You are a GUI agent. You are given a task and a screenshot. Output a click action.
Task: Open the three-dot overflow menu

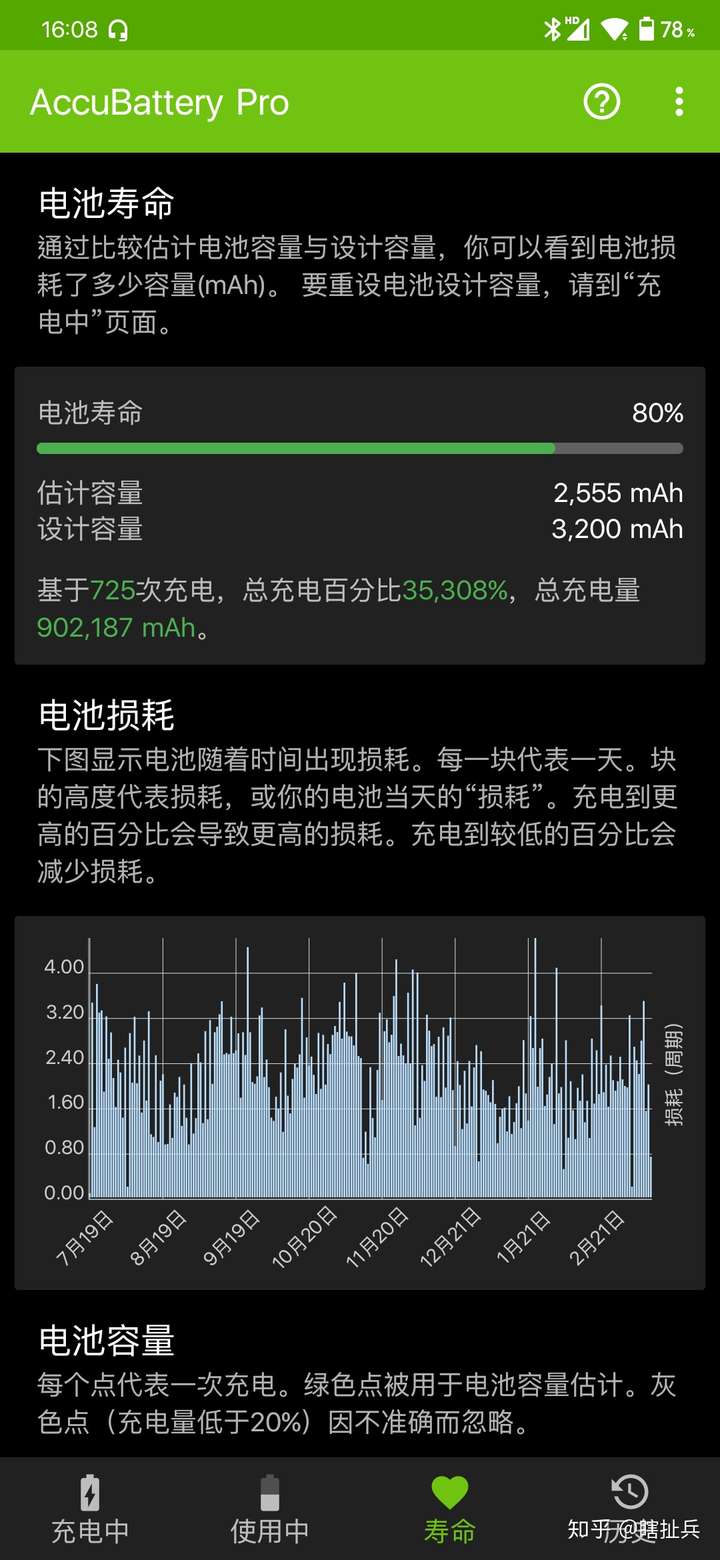click(679, 101)
